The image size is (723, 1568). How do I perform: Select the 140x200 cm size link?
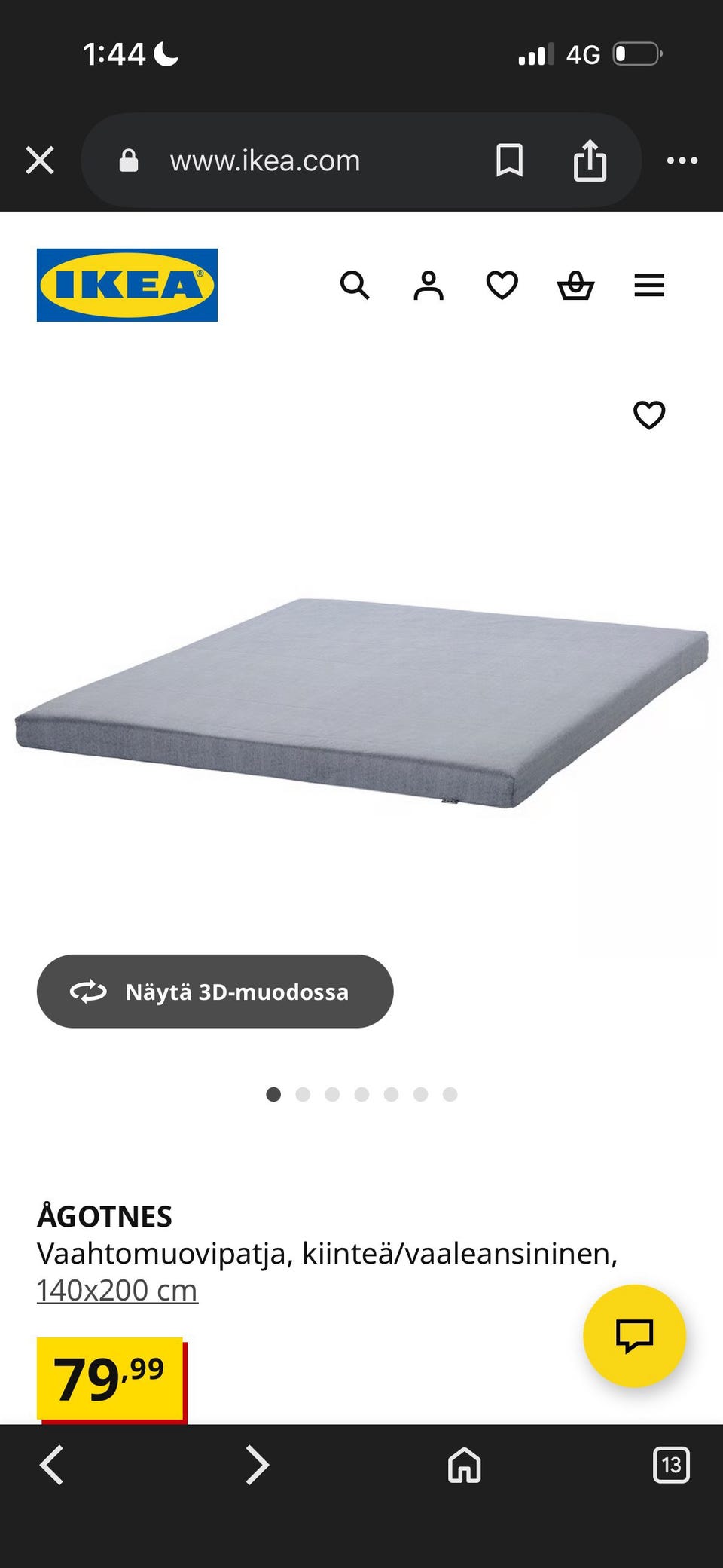pos(117,1290)
